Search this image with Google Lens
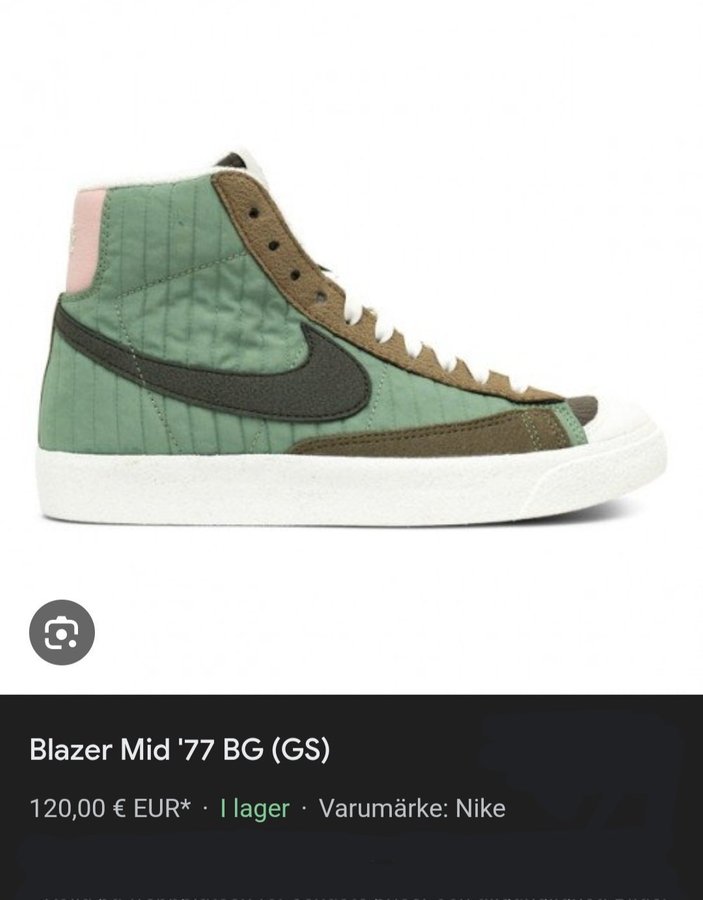703x900 pixels. point(61,632)
